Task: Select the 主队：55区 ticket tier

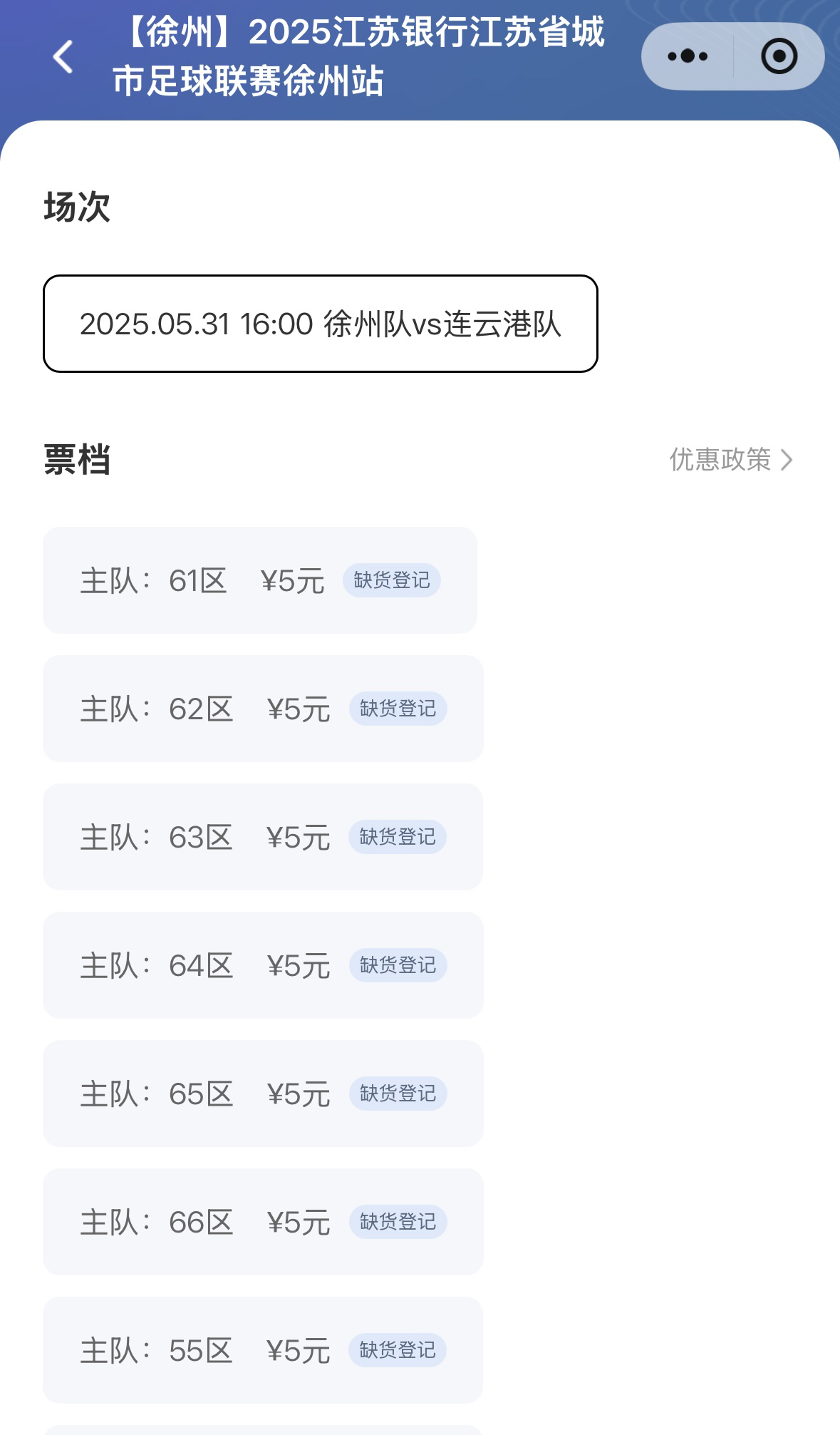Action: (263, 1350)
